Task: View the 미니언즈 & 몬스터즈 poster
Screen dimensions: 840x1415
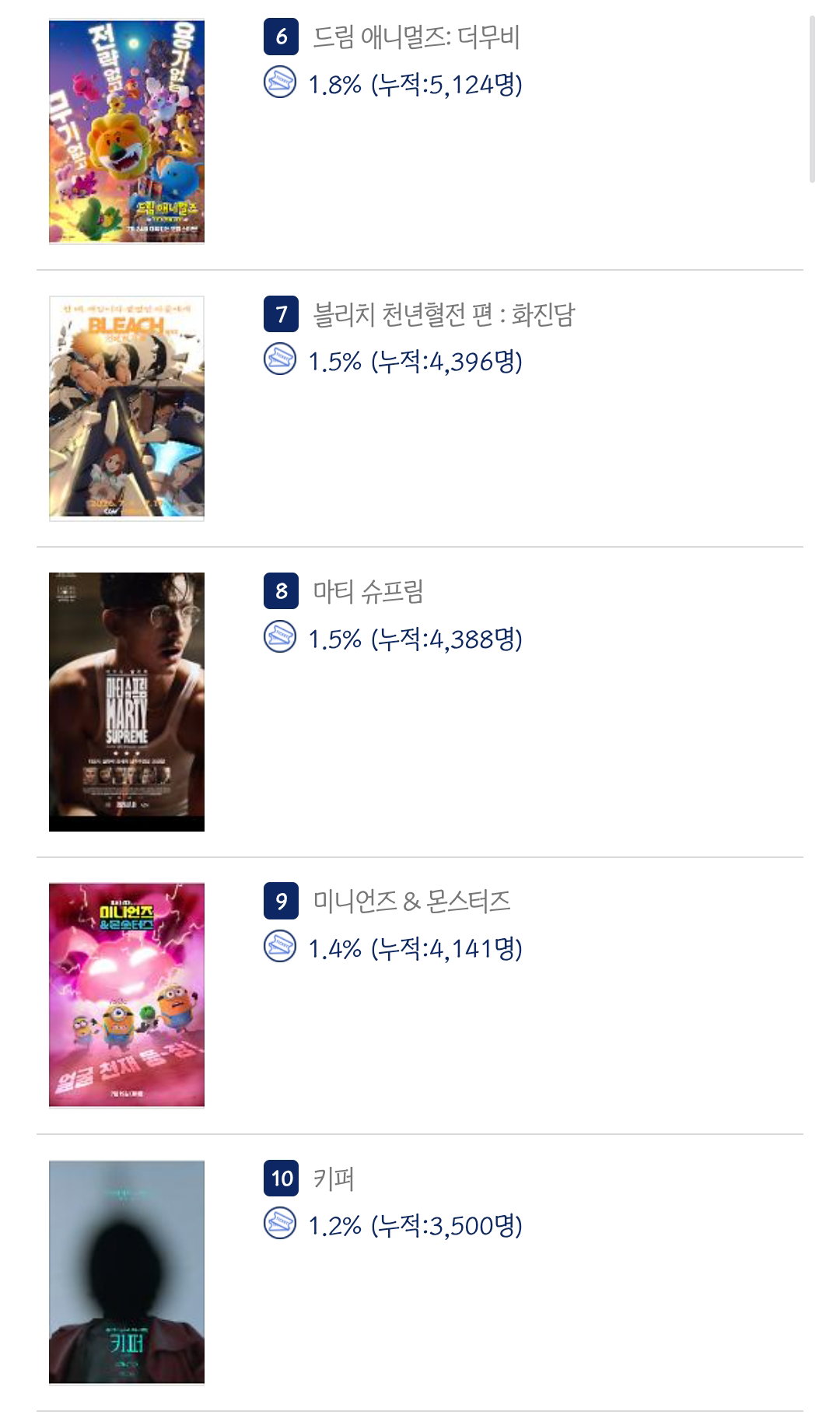Action: [127, 995]
